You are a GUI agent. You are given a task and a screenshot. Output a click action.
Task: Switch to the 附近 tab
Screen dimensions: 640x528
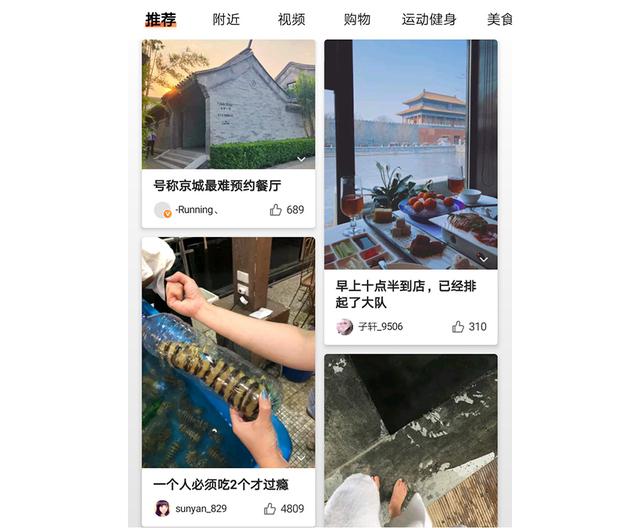[226, 19]
